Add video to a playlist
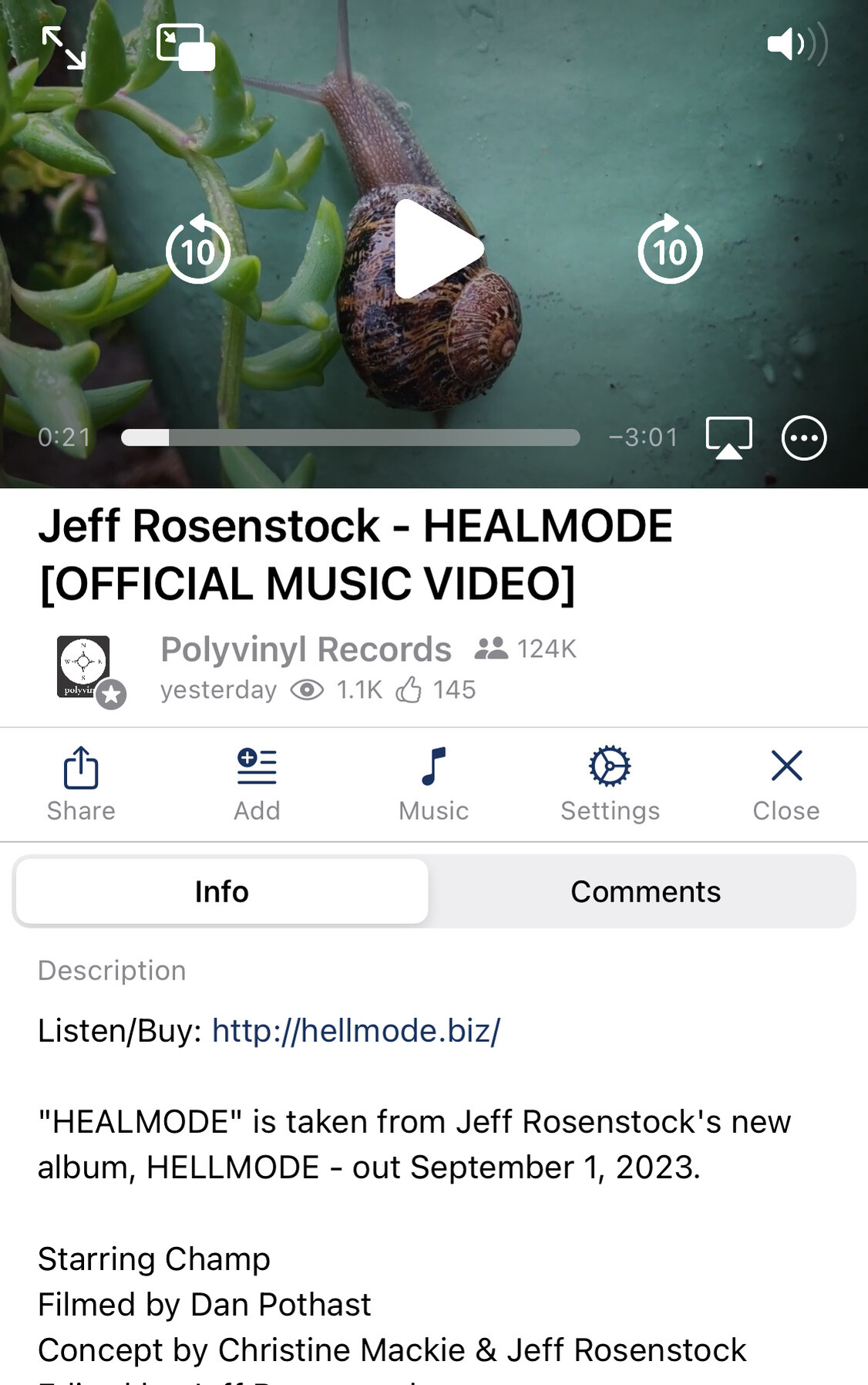868x1385 pixels. [257, 783]
